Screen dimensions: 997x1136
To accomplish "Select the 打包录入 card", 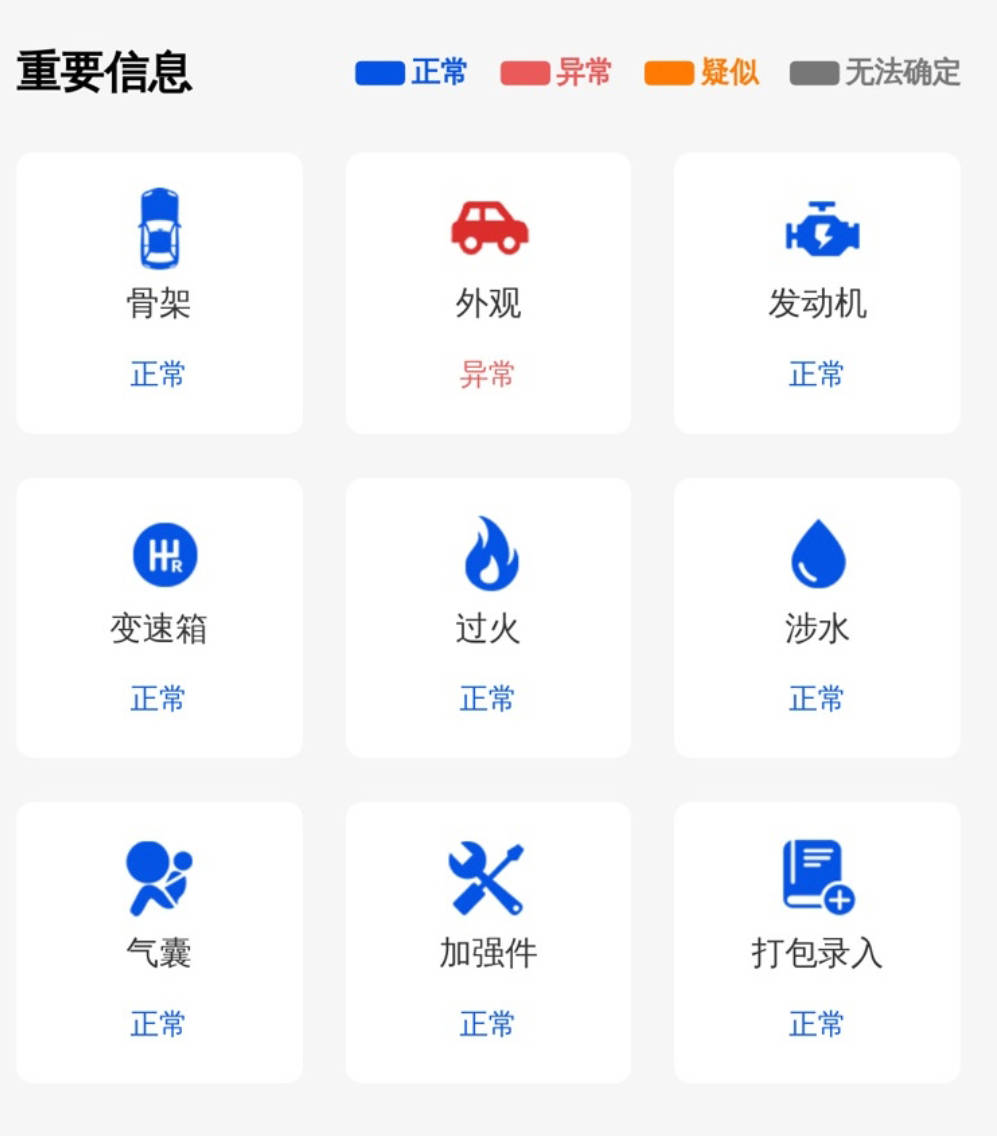I will pyautogui.click(x=817, y=941).
